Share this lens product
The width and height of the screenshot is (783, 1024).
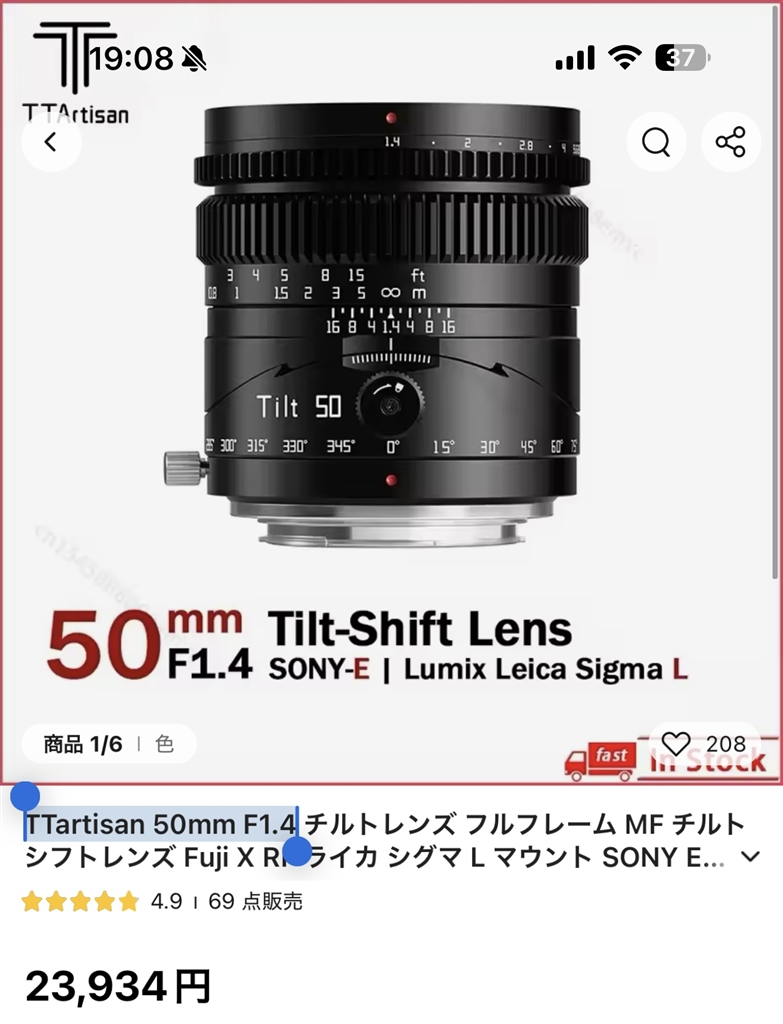(x=731, y=142)
